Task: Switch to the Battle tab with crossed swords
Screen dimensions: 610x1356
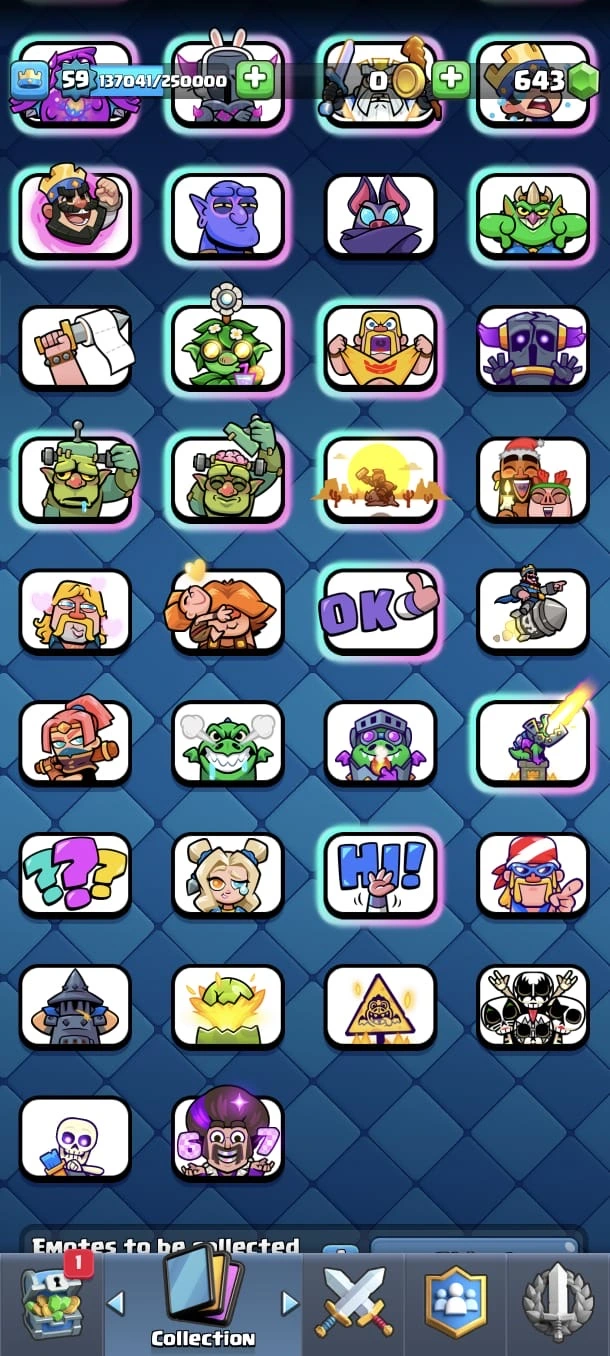Action: coord(356,1303)
